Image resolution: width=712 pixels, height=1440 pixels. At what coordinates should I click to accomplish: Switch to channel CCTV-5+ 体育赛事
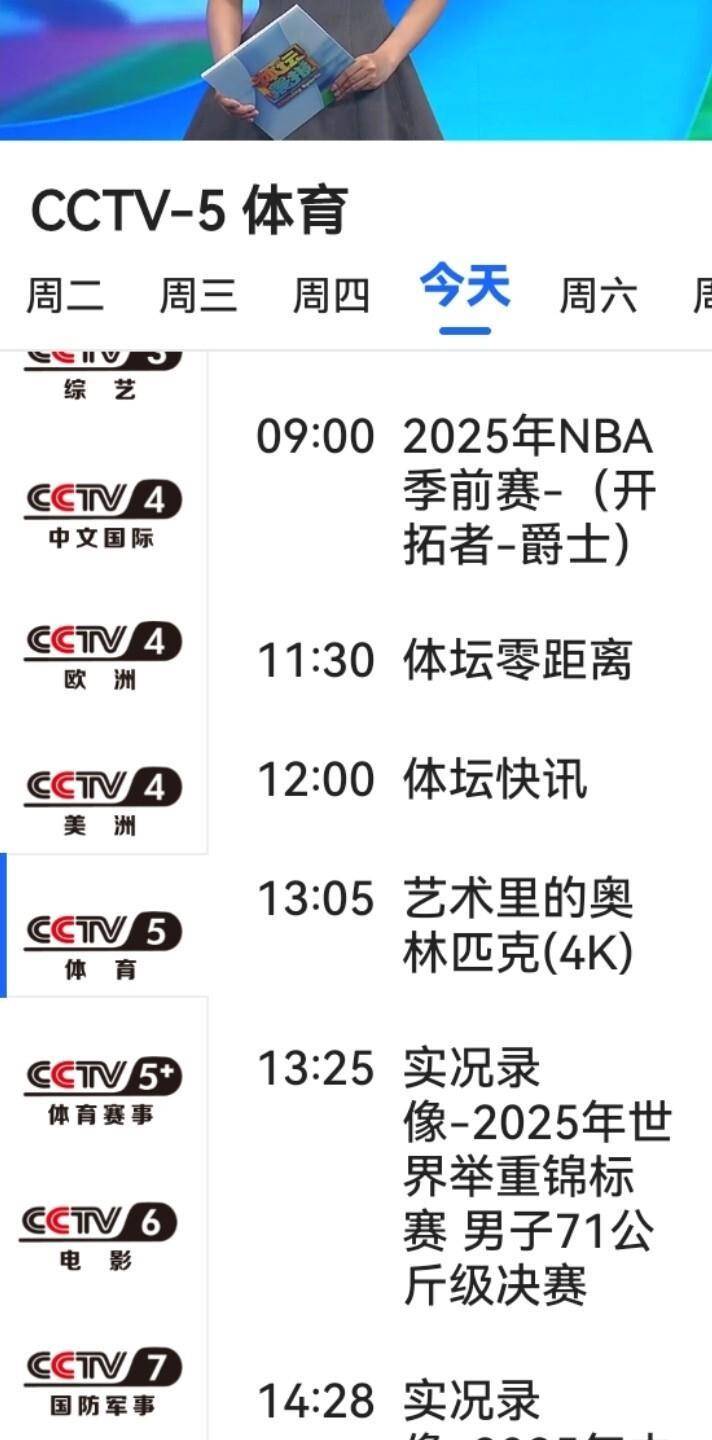pyautogui.click(x=102, y=1091)
